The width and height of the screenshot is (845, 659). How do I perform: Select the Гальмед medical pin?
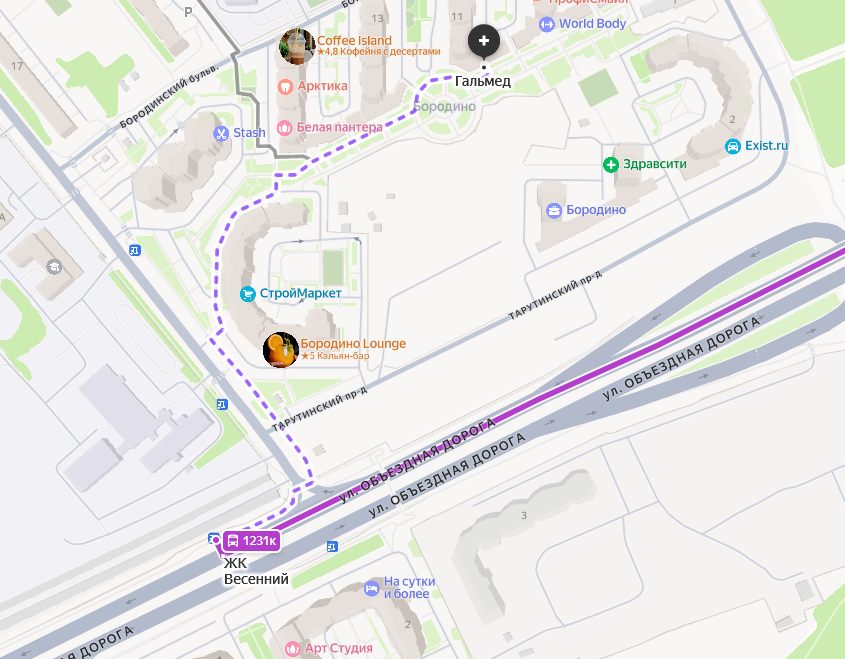point(484,41)
